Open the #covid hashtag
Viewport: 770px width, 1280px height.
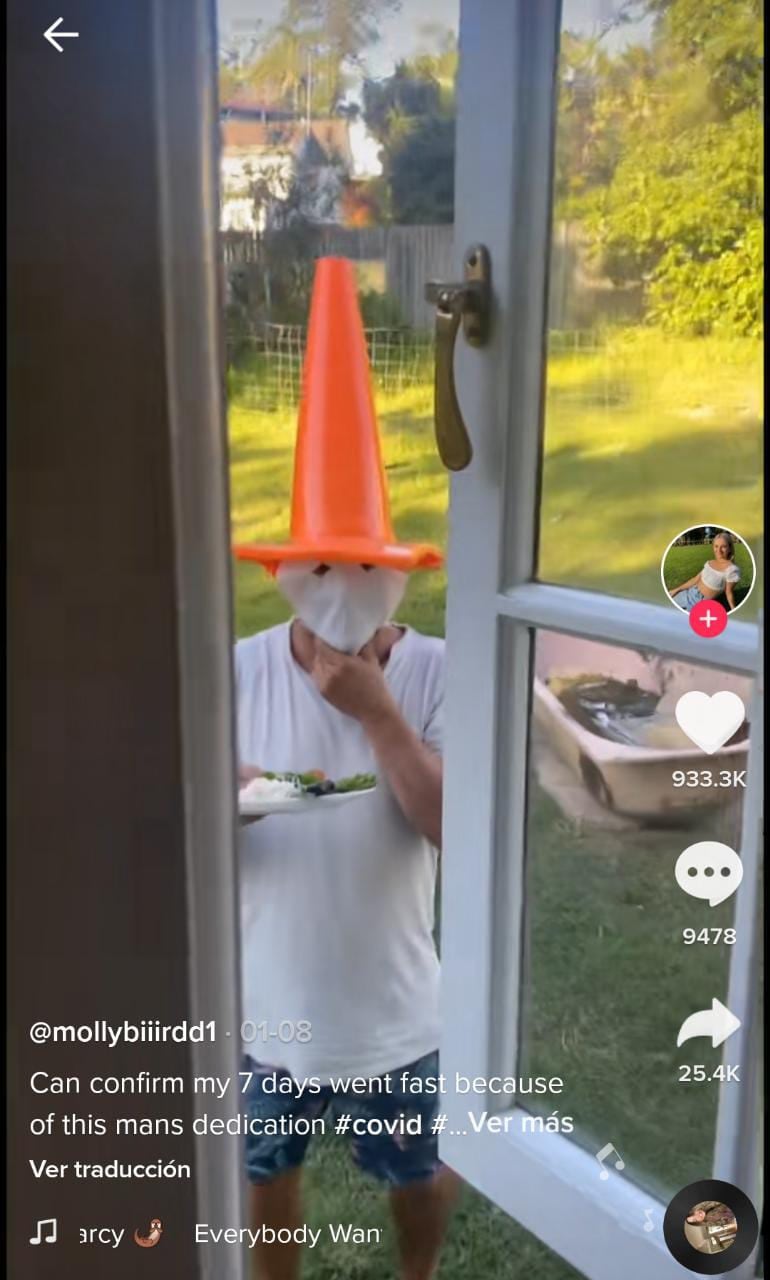[378, 1124]
